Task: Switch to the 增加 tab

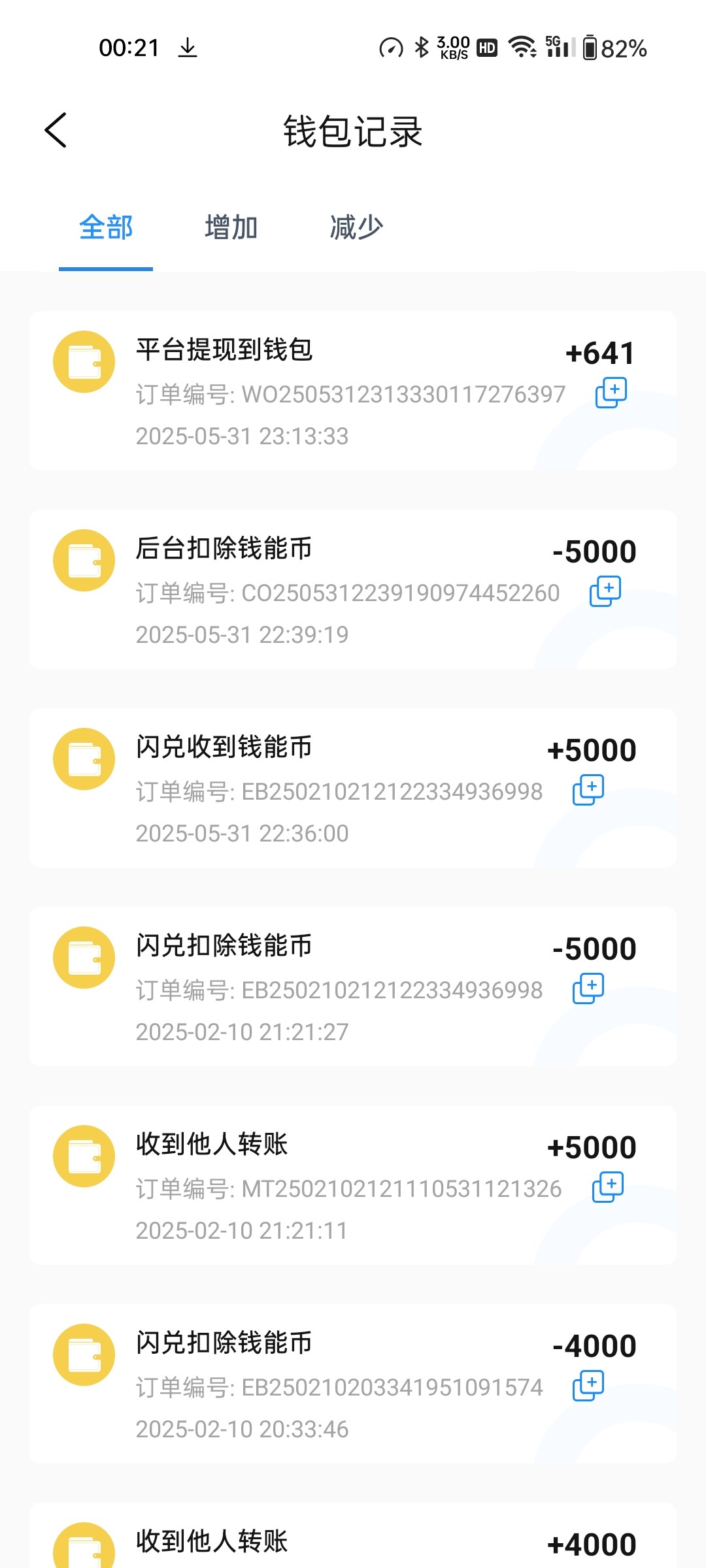Action: pyautogui.click(x=230, y=228)
